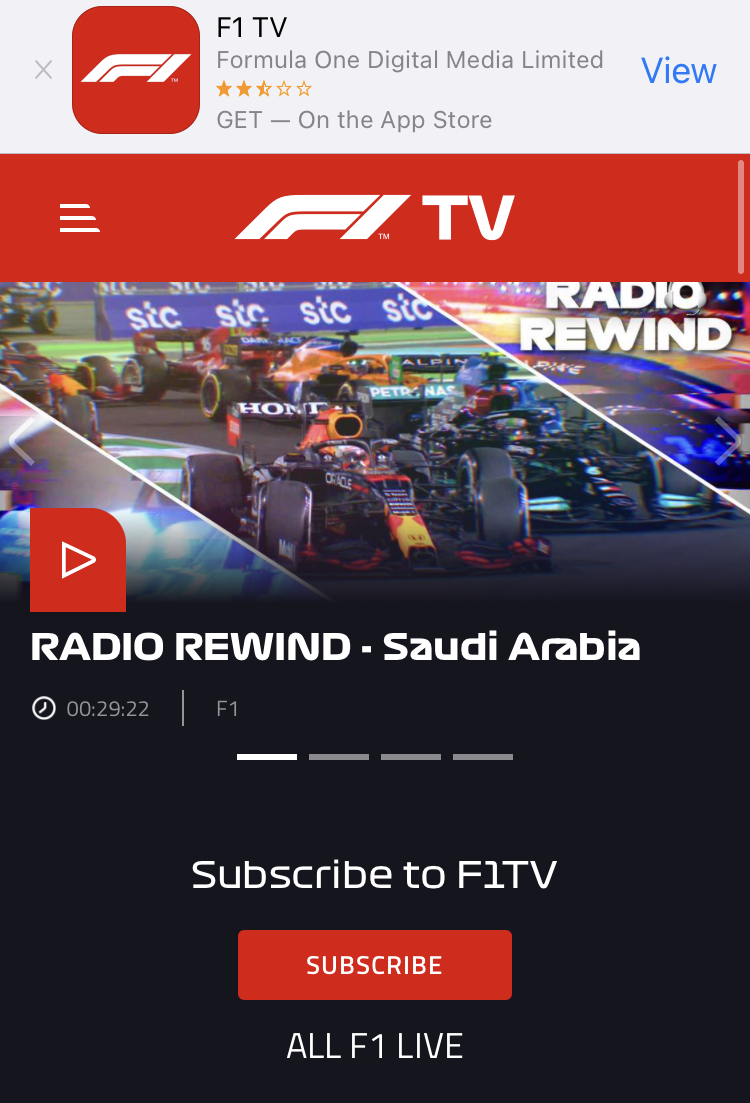
Task: Tap the red Subscribe button
Action: tap(375, 965)
